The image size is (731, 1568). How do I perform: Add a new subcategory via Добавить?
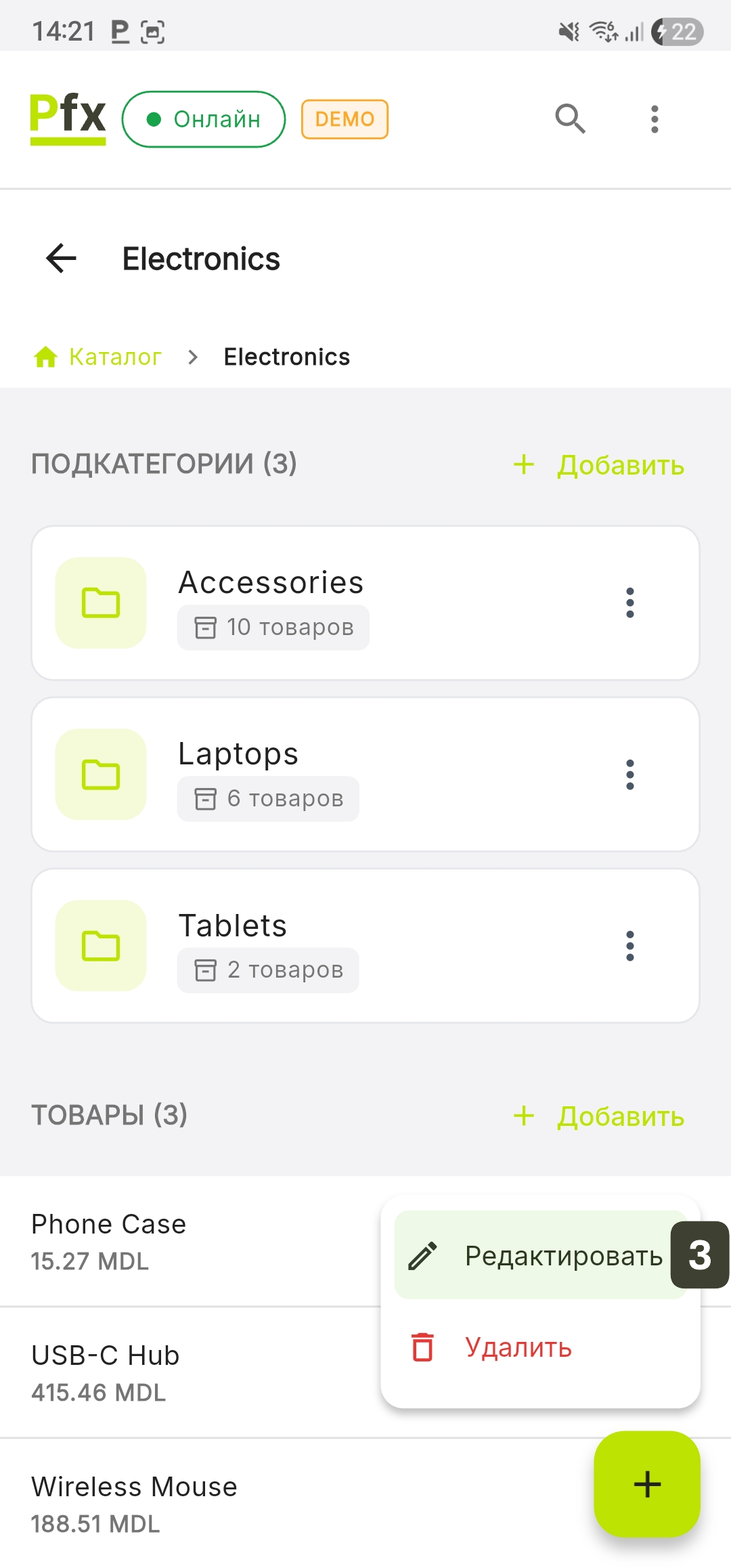click(599, 465)
